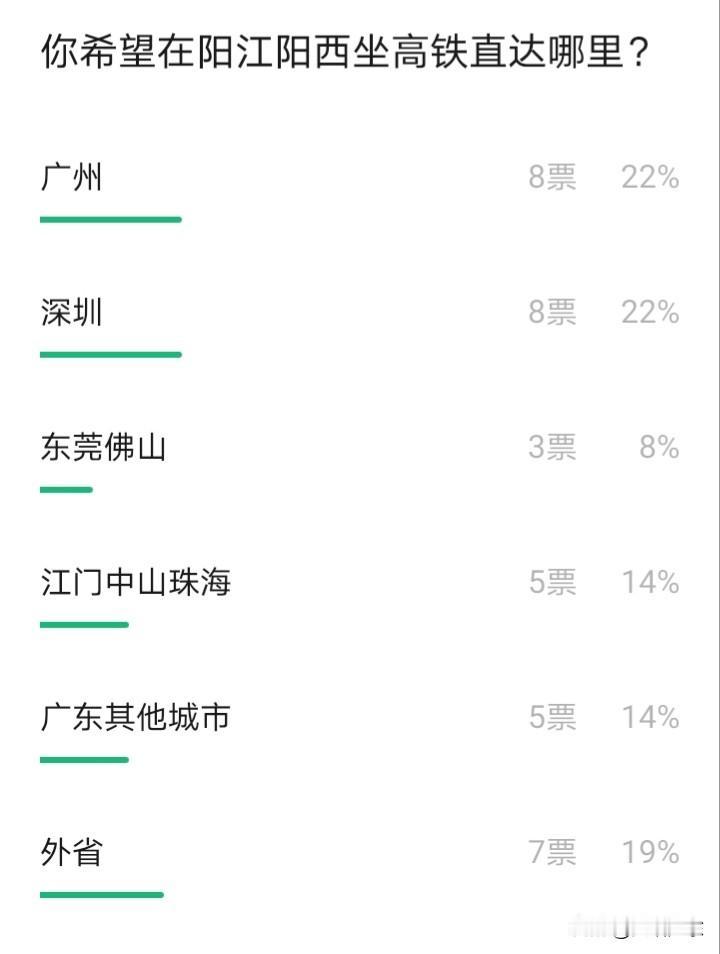Click the 8票 count next to 广州
The width and height of the screenshot is (720, 954).
(555, 174)
